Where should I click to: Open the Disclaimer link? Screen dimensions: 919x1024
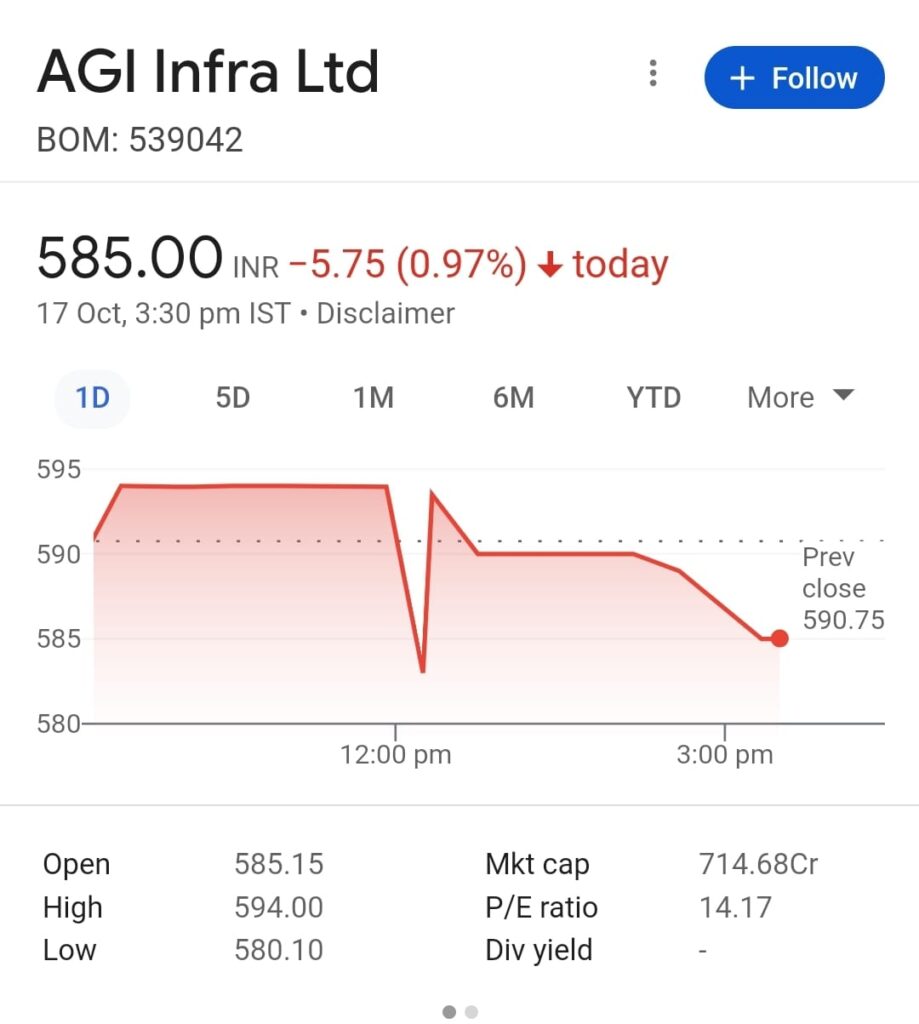pyautogui.click(x=385, y=314)
